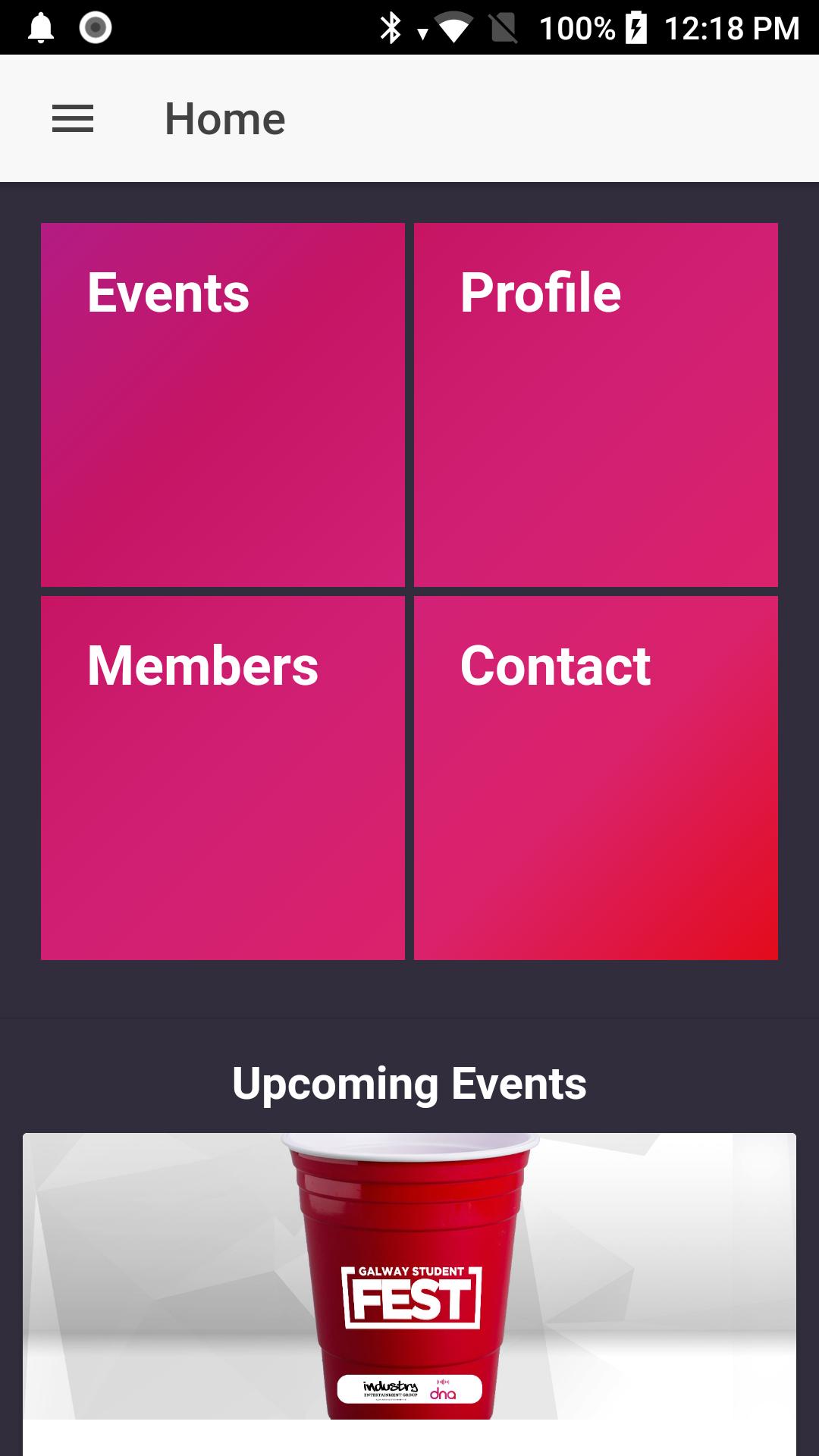Open the Events tile
This screenshot has height=1456, width=819.
coord(223,404)
